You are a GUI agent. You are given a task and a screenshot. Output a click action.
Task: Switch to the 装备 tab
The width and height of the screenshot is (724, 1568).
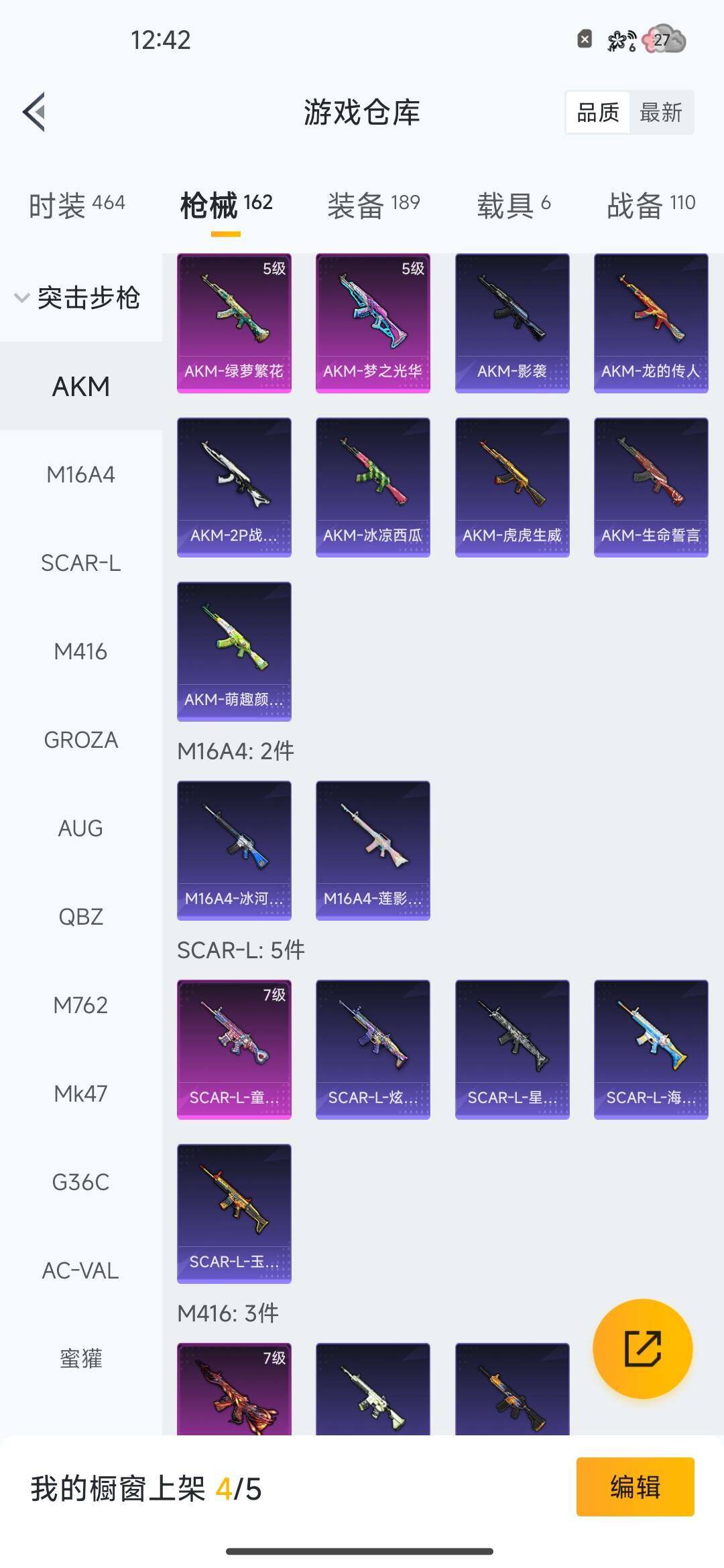click(x=373, y=204)
